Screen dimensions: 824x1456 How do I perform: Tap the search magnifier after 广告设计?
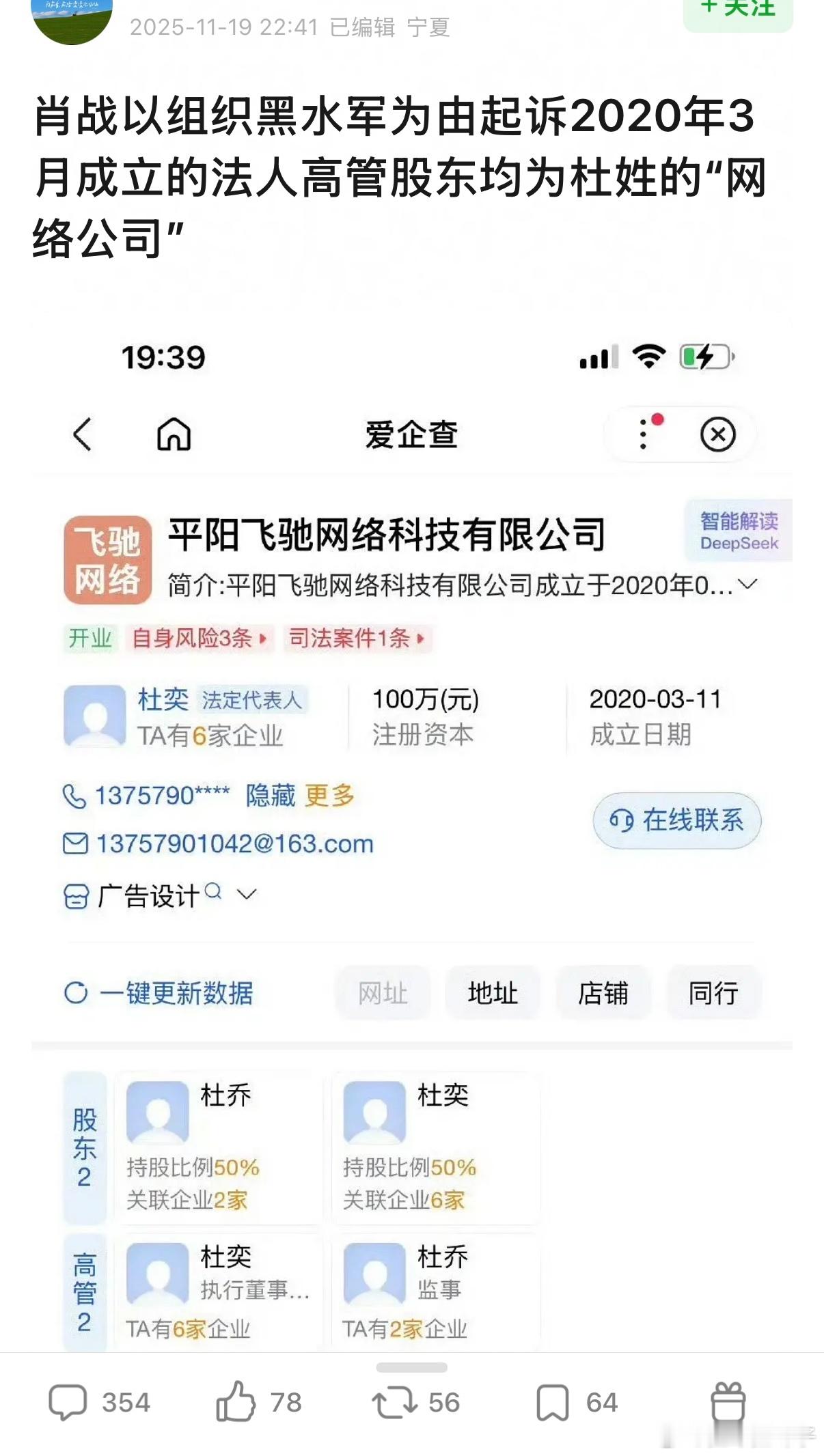point(213,891)
